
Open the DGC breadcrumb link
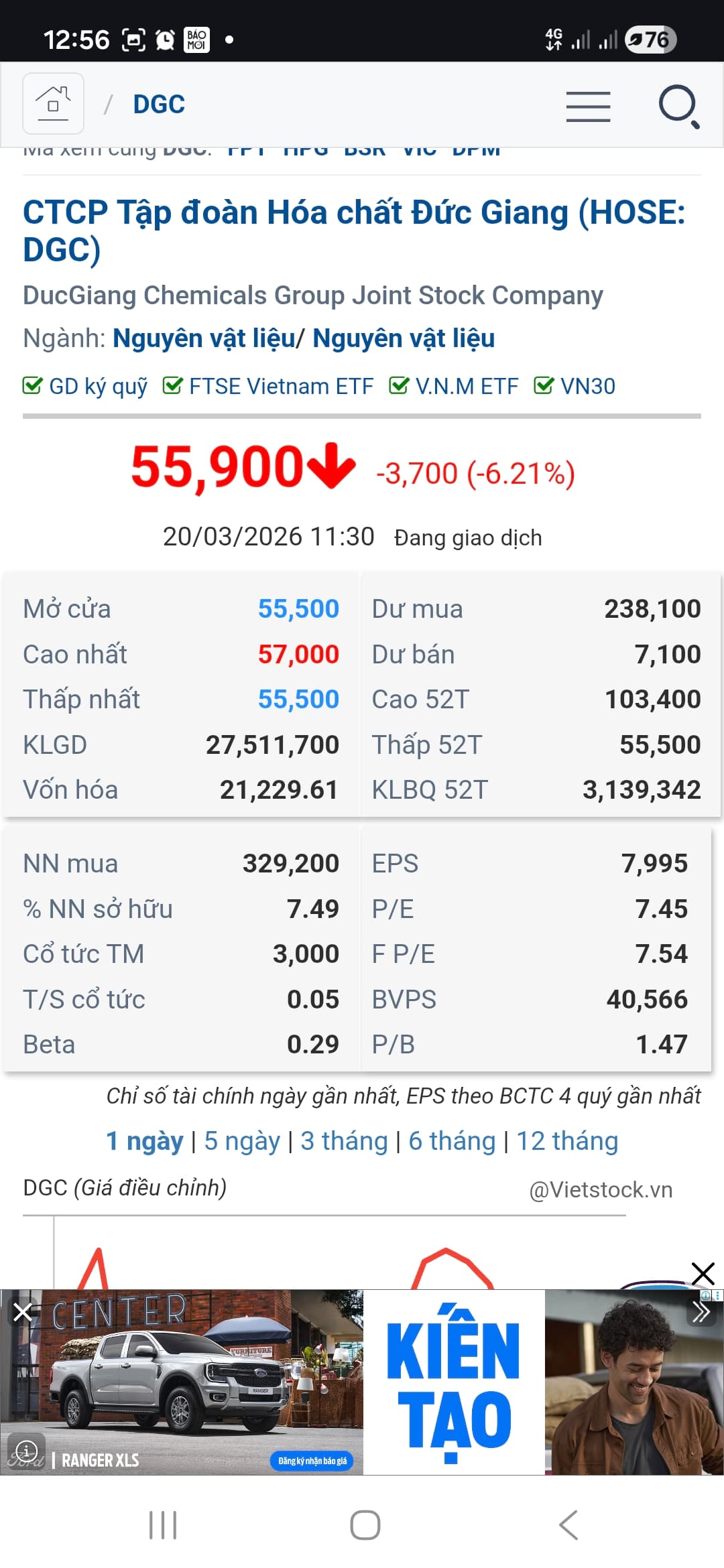coord(159,105)
